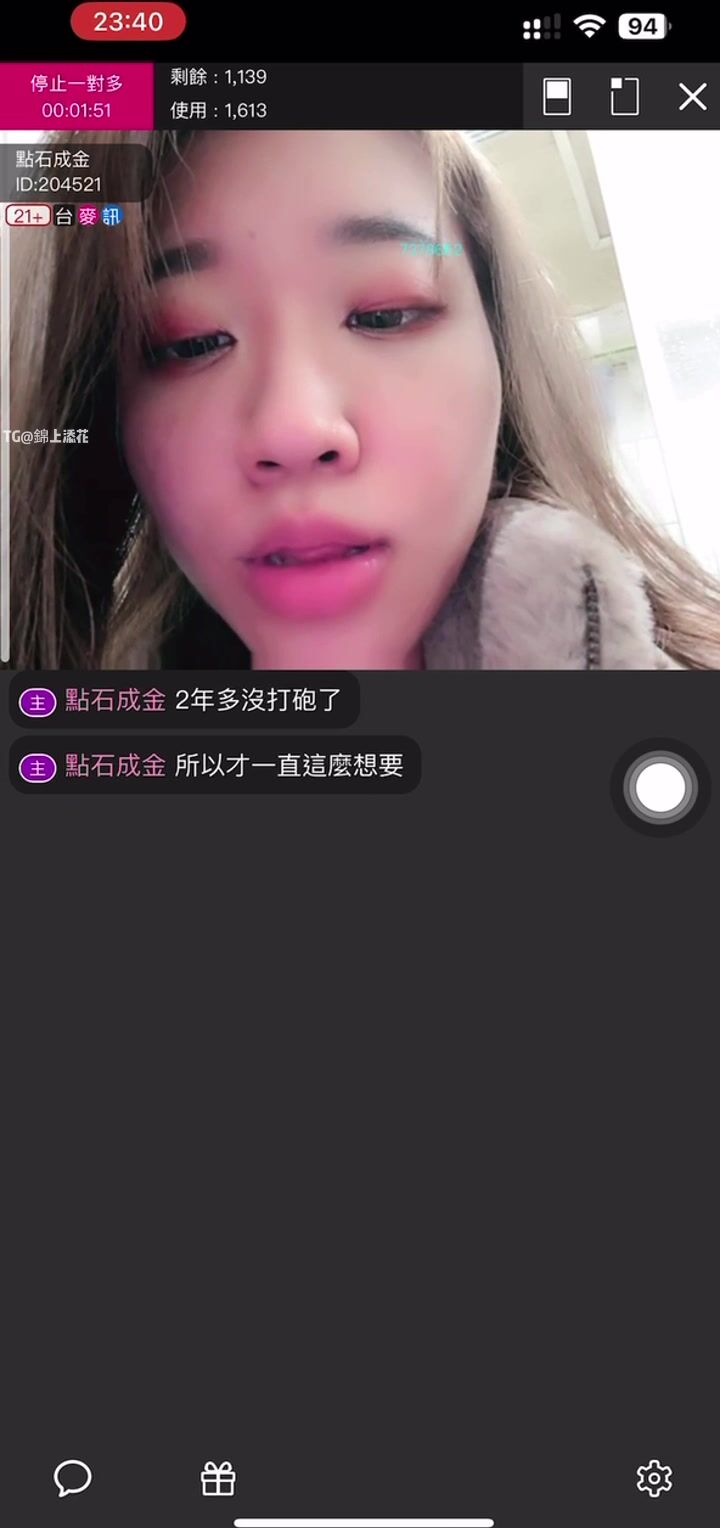Tap the round floating assistive button

[660, 788]
